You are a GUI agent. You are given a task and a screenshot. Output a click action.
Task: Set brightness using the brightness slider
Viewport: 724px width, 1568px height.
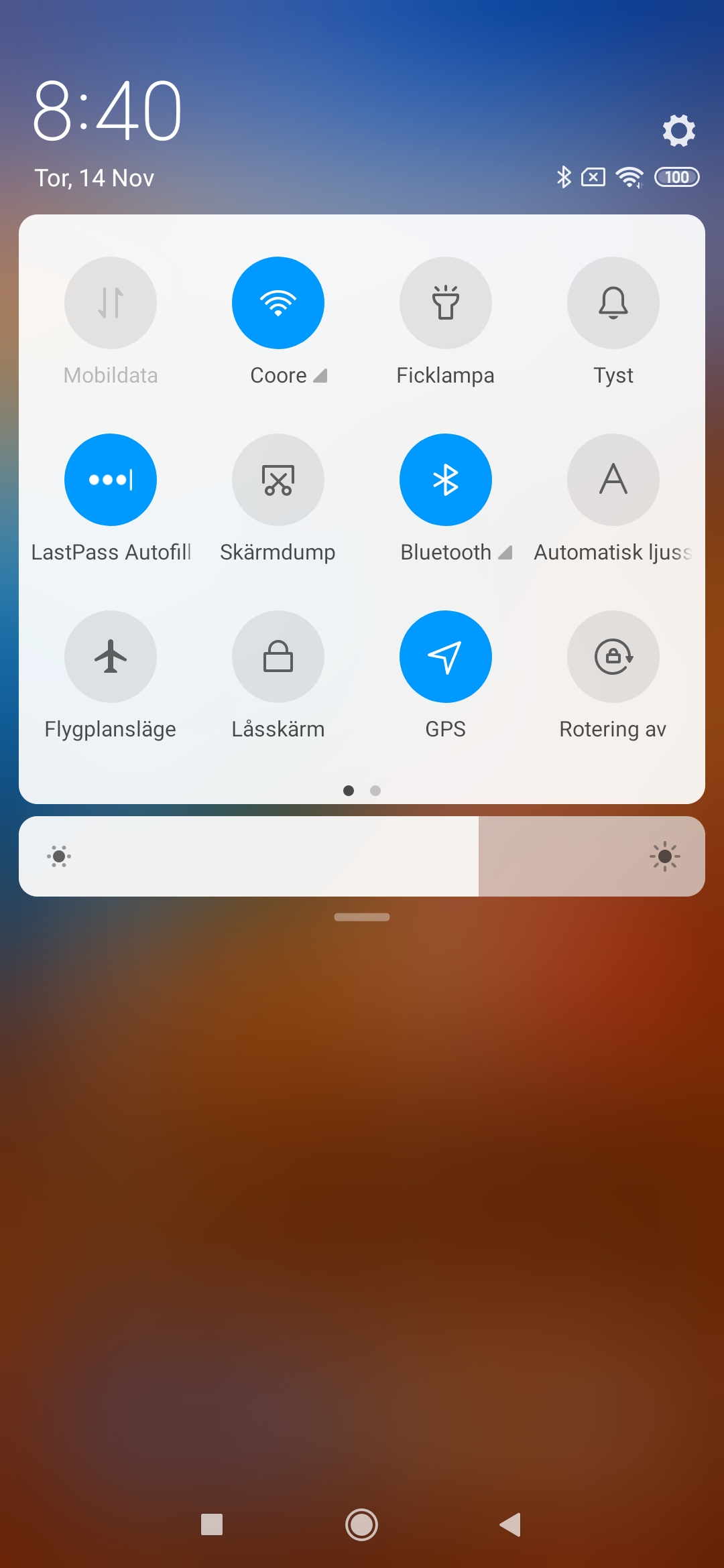pyautogui.click(x=362, y=856)
